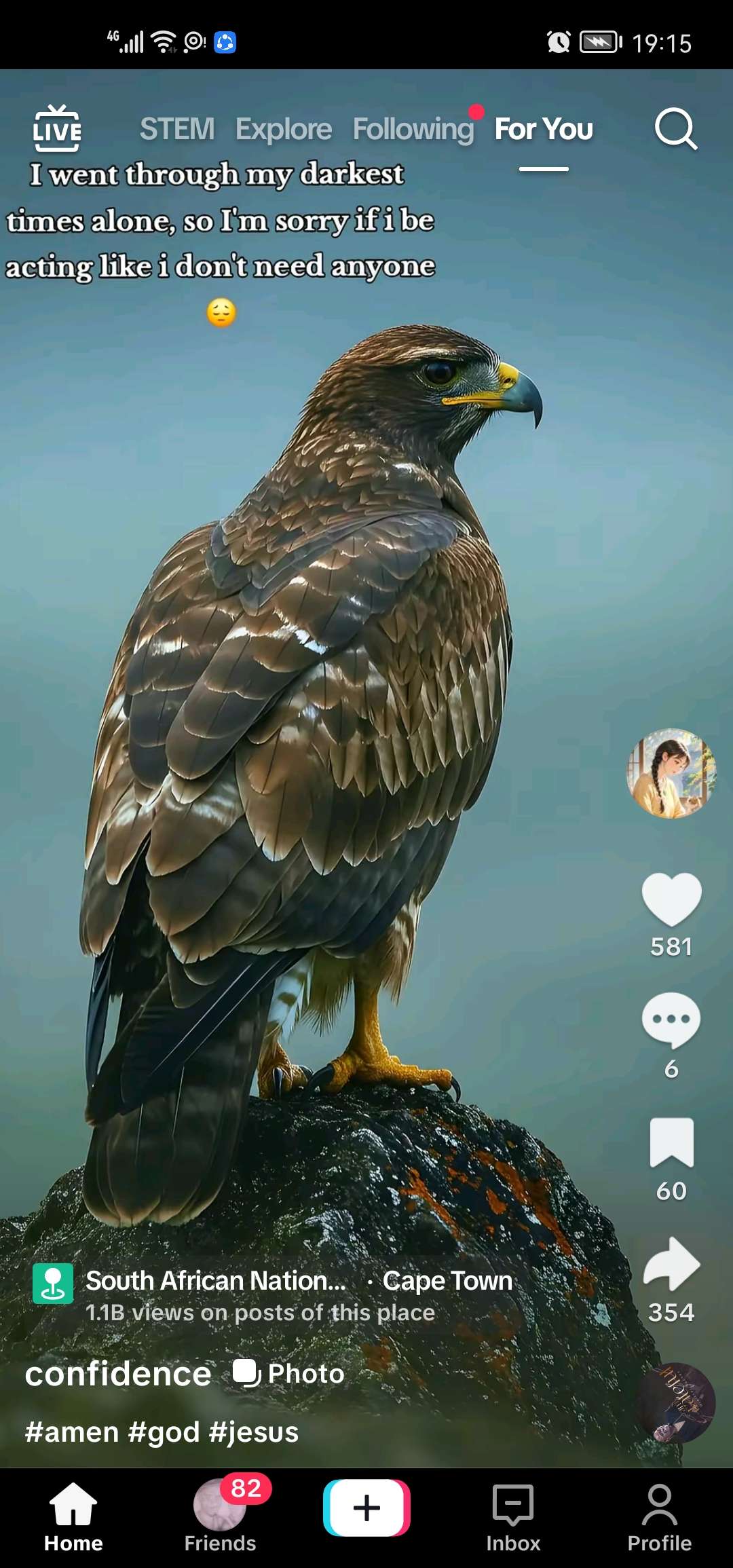Open the Inbox tab
Viewport: 733px width, 1568px height.
pyautogui.click(x=513, y=1517)
